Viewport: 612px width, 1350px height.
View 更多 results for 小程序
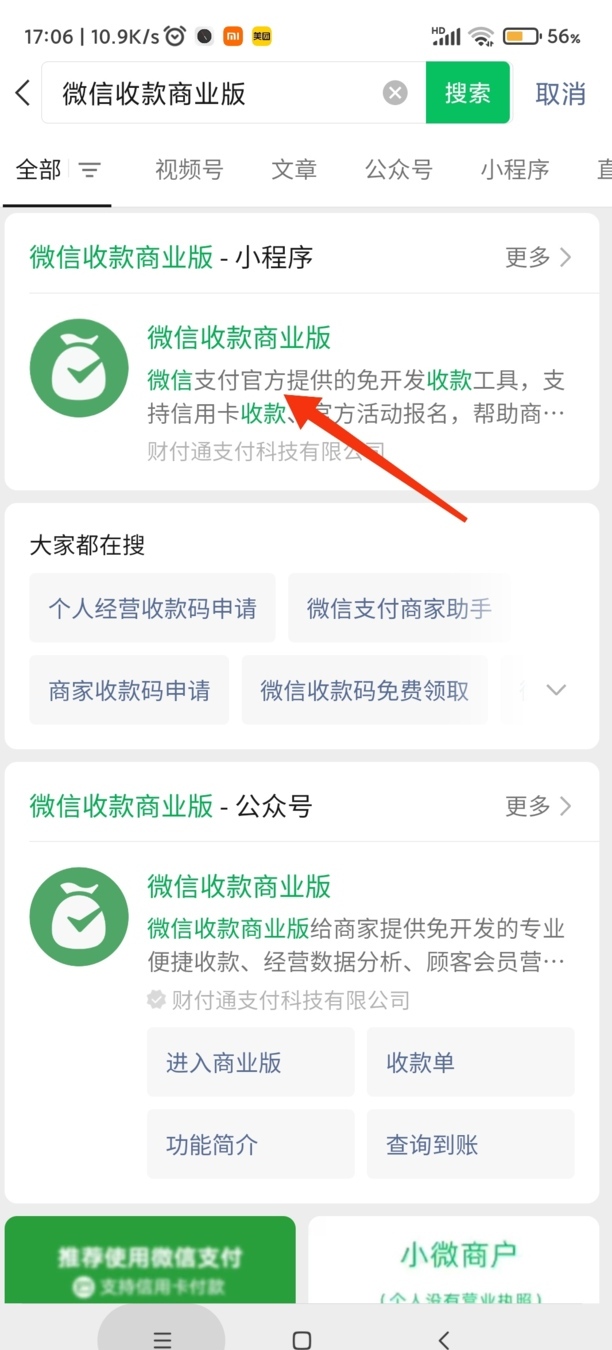(x=538, y=257)
